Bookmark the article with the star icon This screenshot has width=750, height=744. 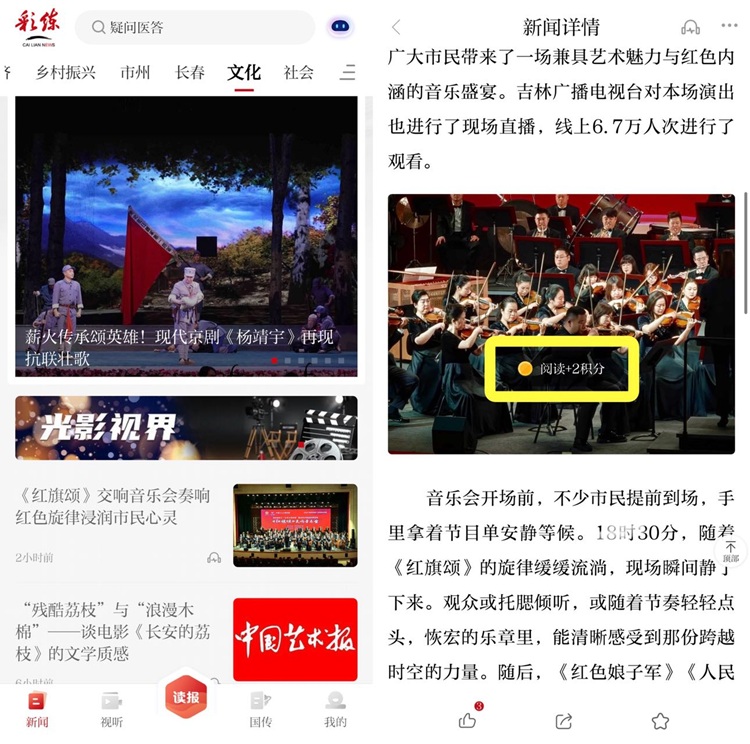pyautogui.click(x=660, y=720)
